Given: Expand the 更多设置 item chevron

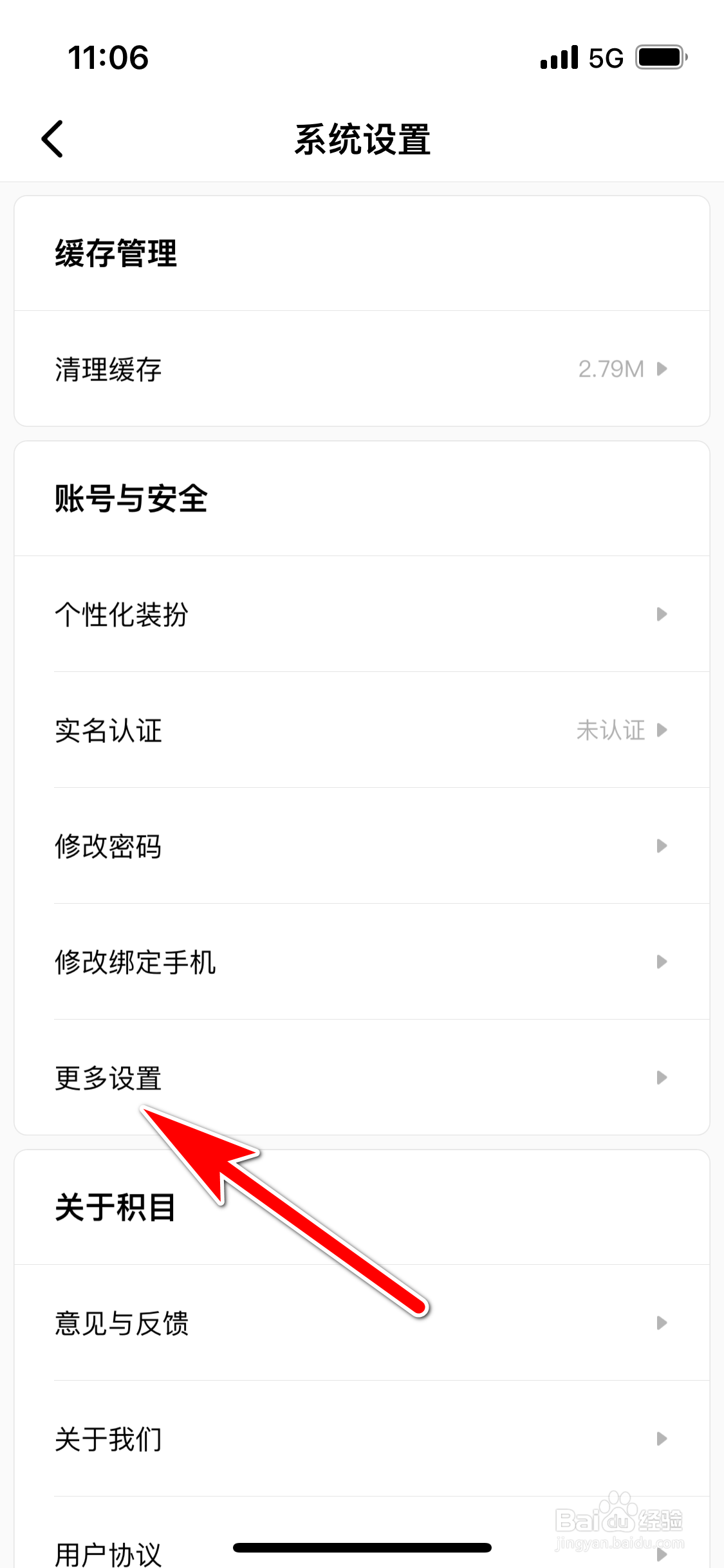Looking at the screenshot, I should 661,1078.
